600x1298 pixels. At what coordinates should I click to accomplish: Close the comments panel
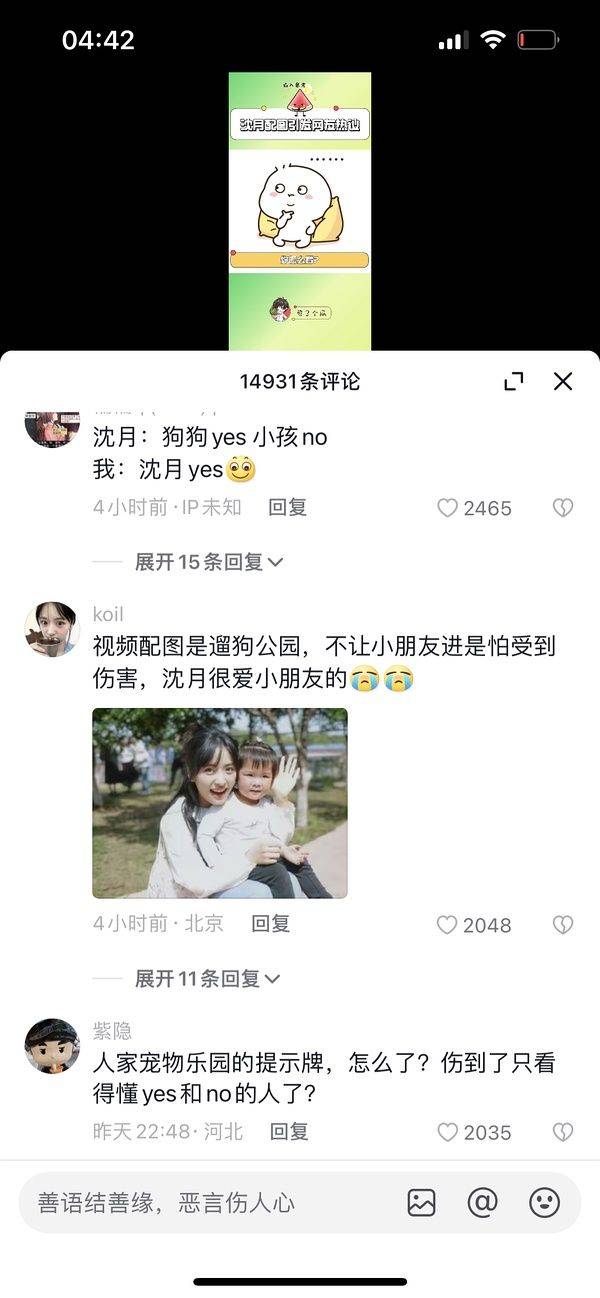(563, 381)
